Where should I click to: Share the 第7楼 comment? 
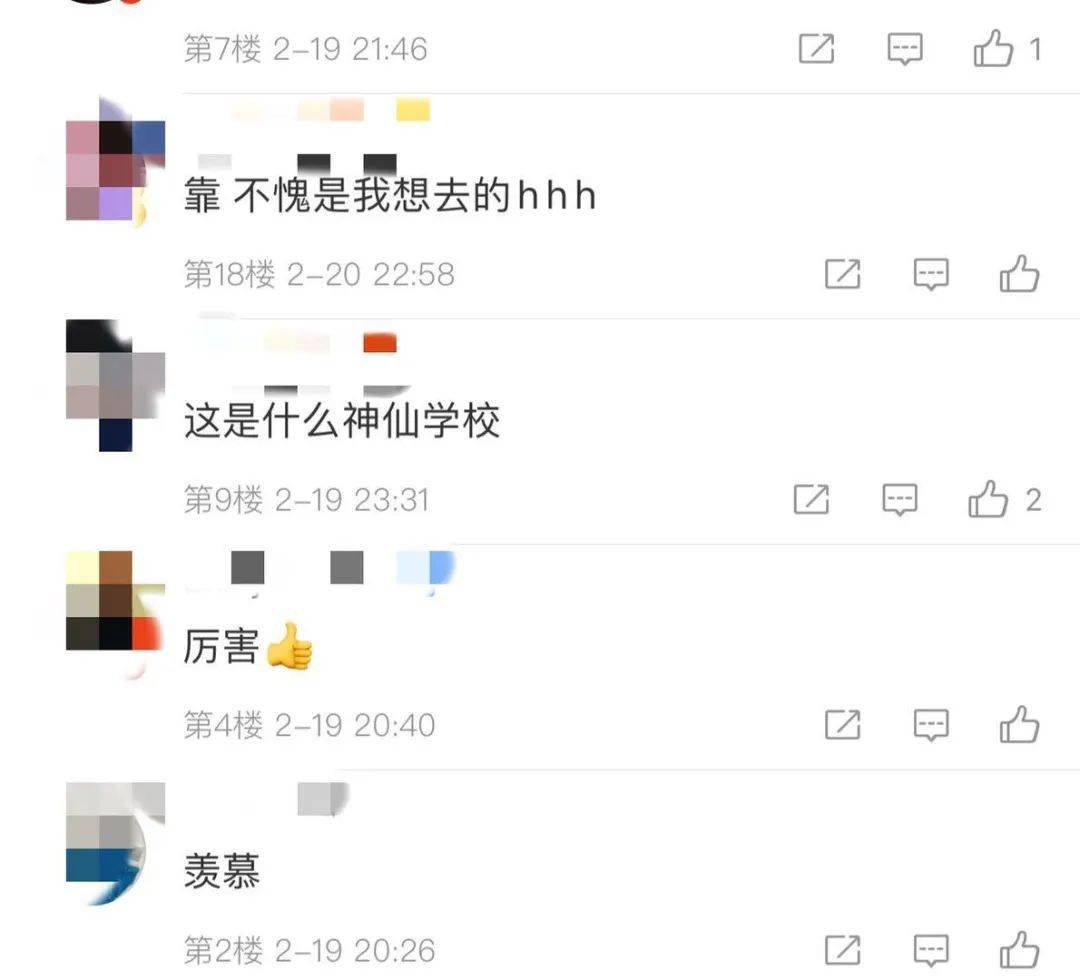coord(816,49)
